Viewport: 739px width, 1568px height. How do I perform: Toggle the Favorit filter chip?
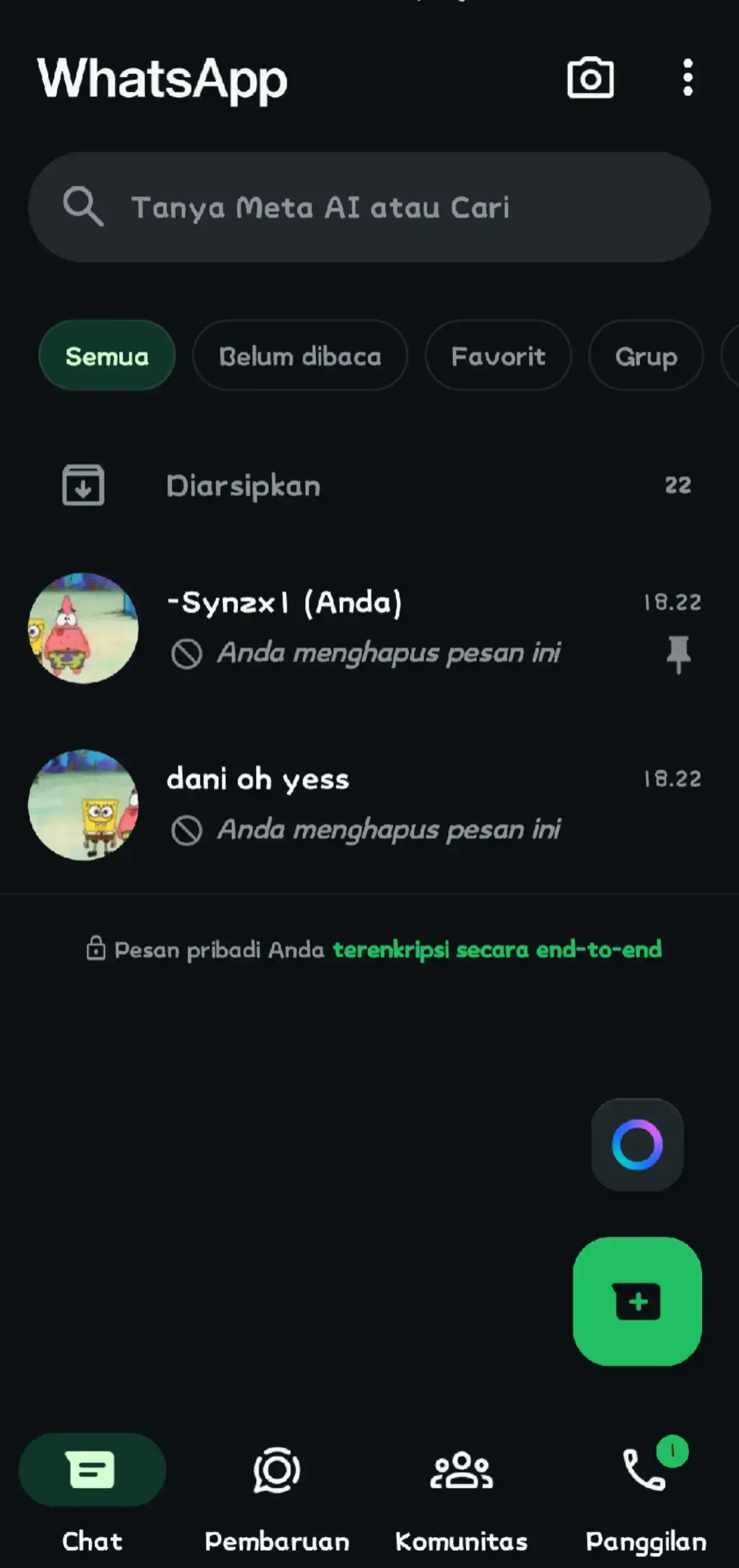(x=497, y=355)
